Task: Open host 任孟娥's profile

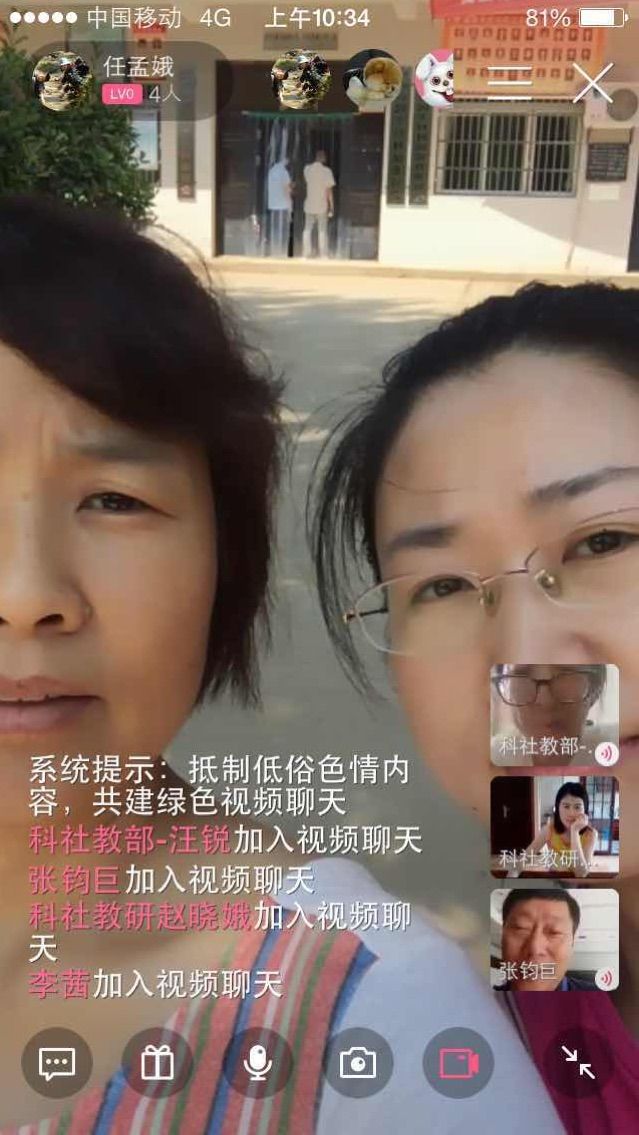Action: point(62,80)
